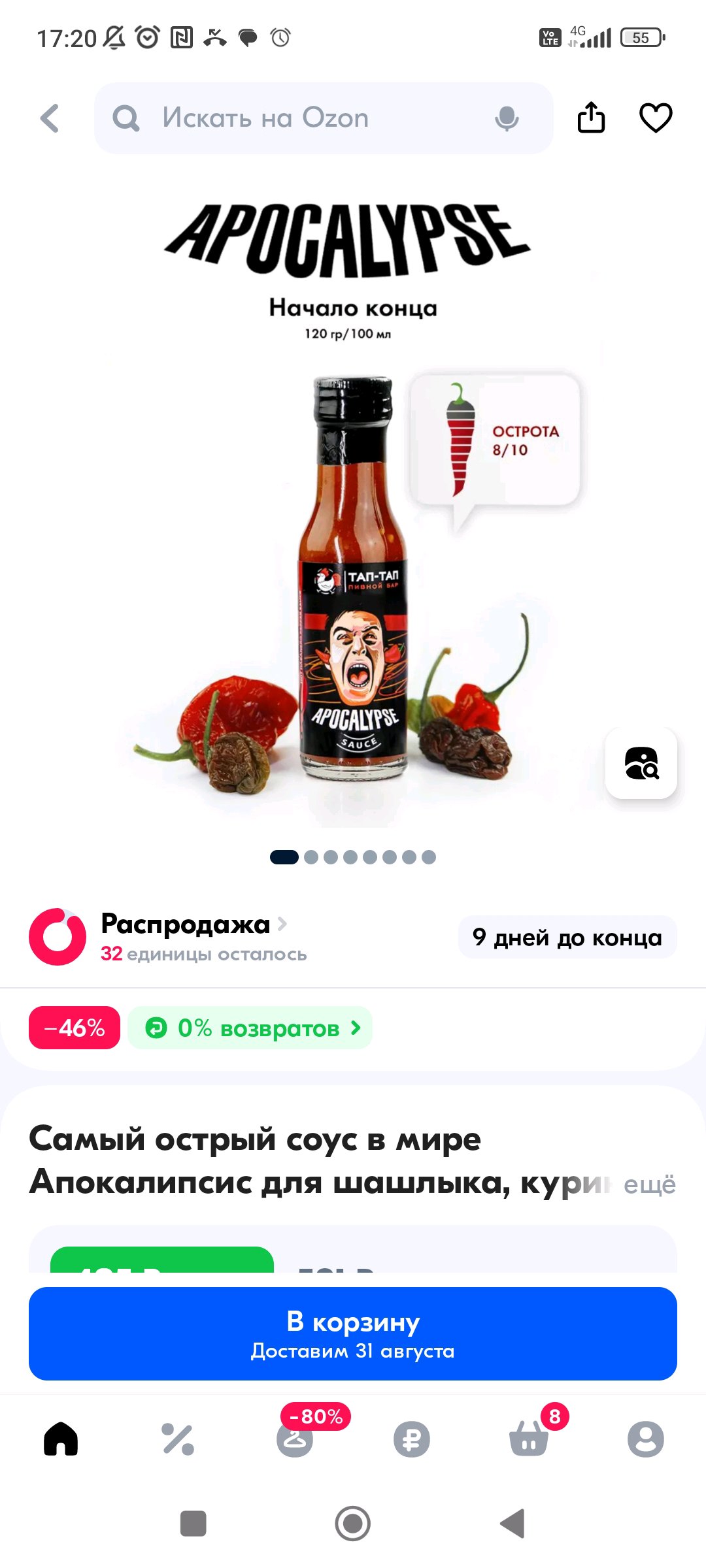Viewport: 706px width, 1568px height.
Task: Open the clothing hanger tab
Action: point(295,1439)
